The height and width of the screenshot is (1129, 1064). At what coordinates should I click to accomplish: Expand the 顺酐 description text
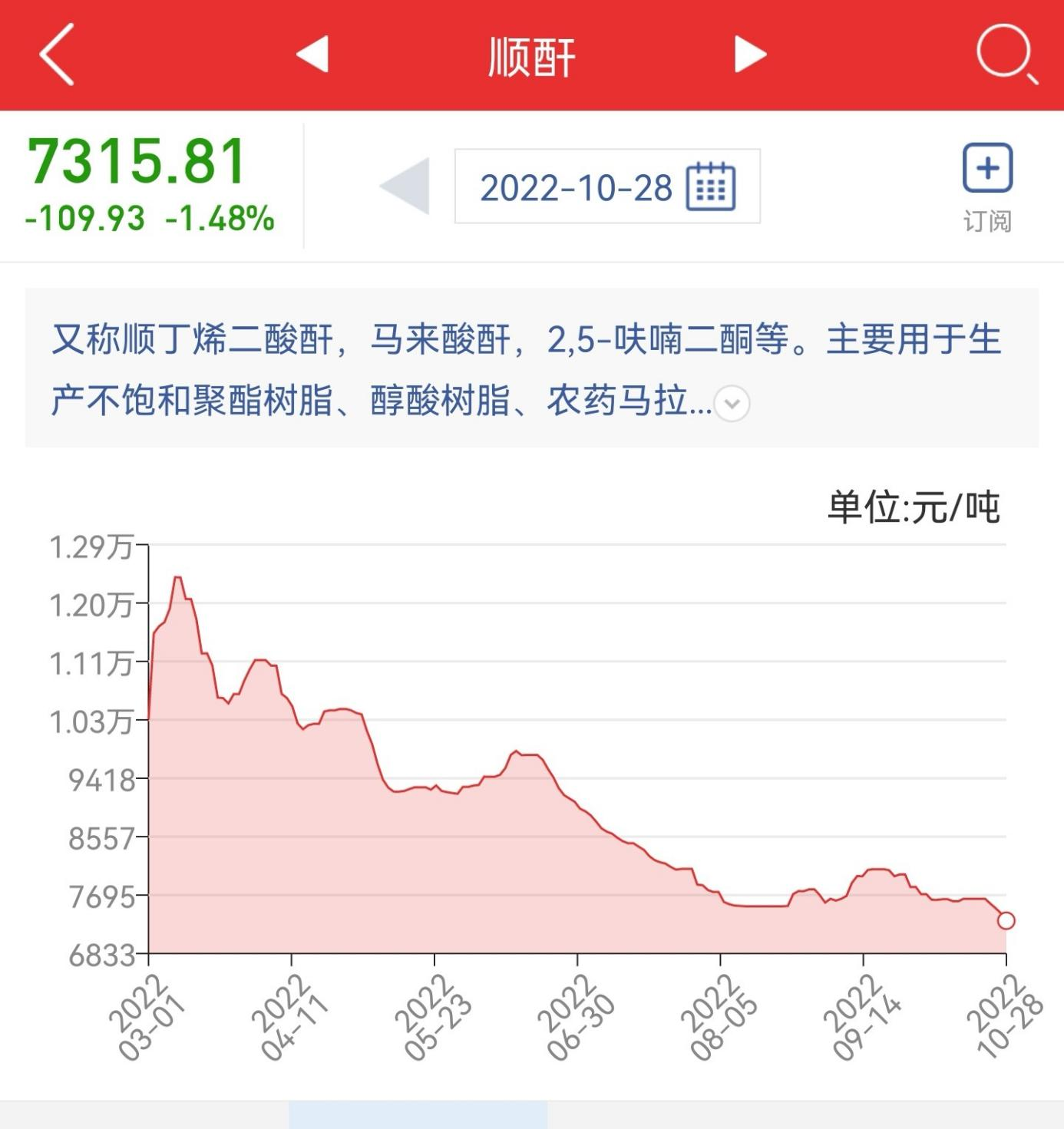pyautogui.click(x=732, y=404)
